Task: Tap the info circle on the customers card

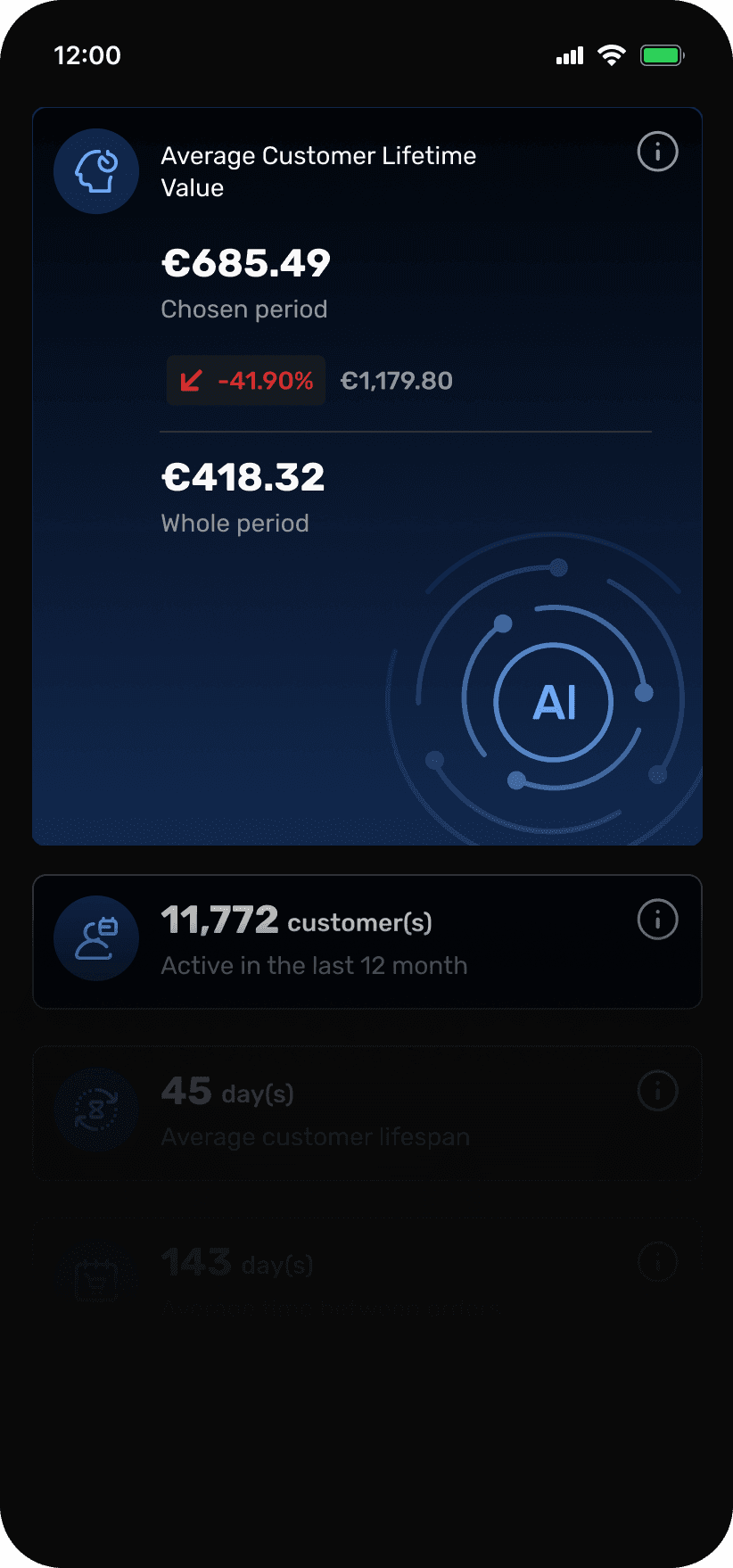Action: coord(656,920)
